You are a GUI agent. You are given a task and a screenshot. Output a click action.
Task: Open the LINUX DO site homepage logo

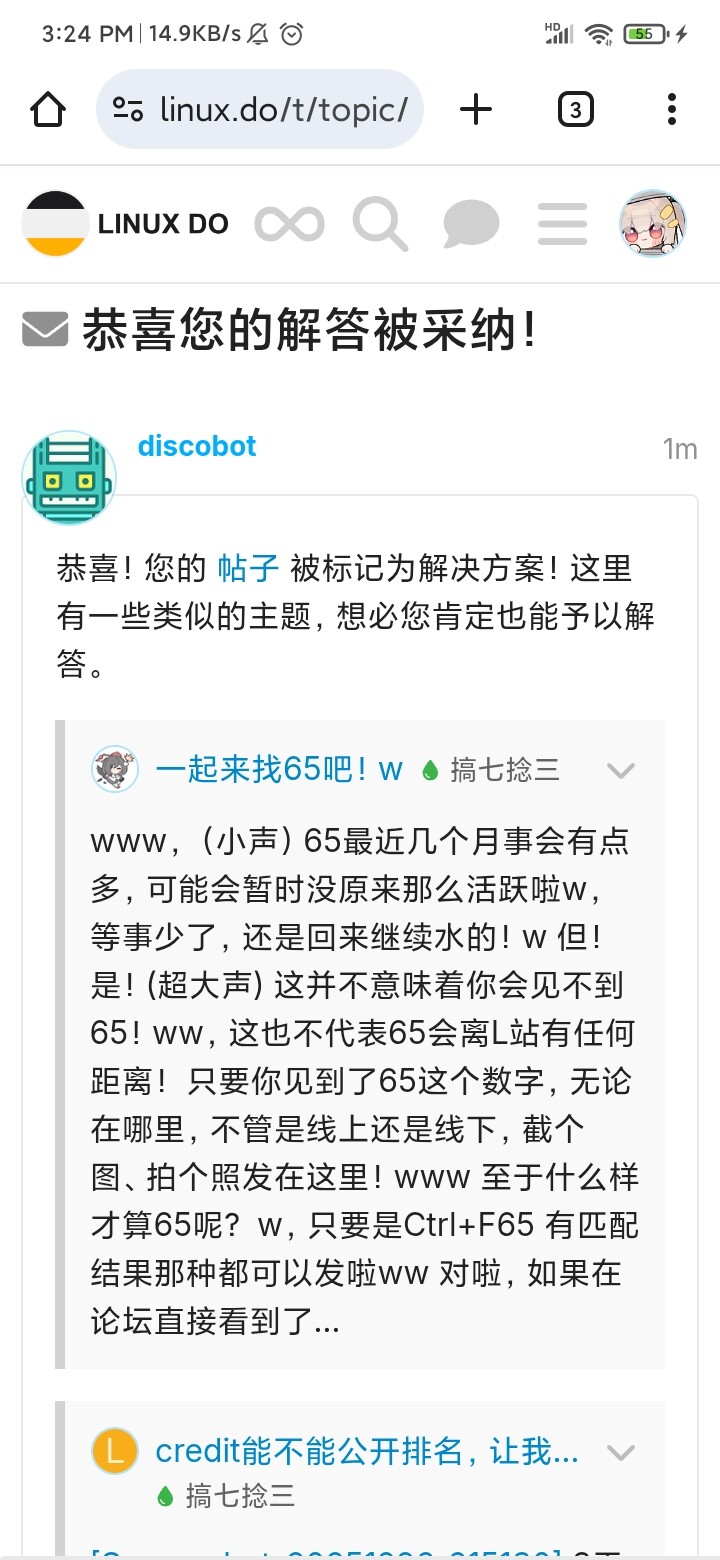point(126,224)
